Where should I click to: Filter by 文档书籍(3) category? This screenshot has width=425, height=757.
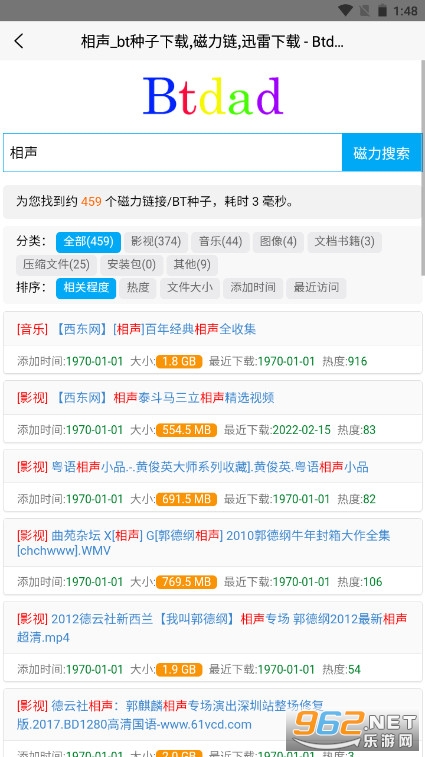344,242
